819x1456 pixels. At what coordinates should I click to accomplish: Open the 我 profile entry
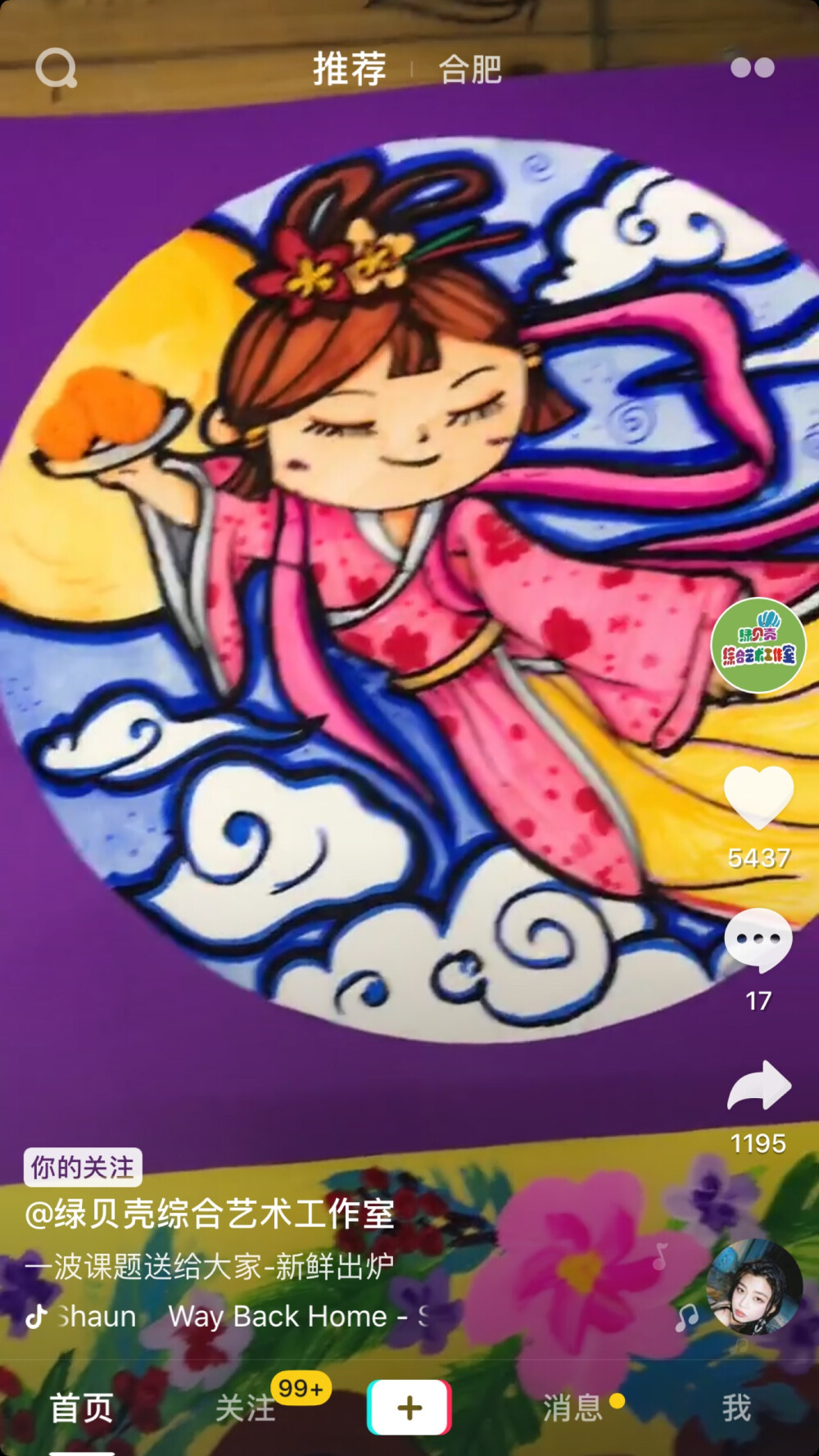pyautogui.click(x=736, y=1404)
